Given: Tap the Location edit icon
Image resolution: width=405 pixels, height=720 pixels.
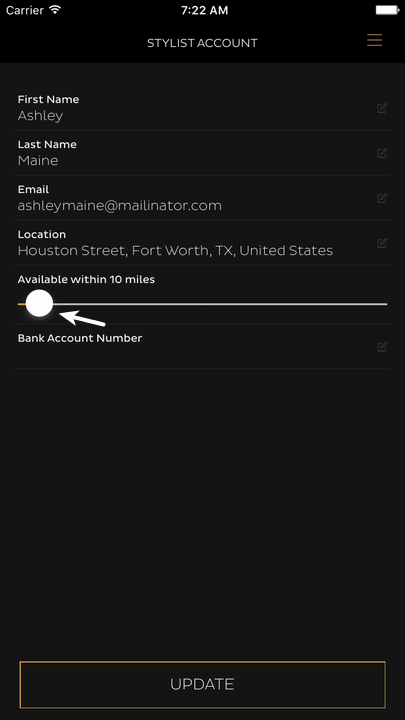Looking at the screenshot, I should [382, 243].
